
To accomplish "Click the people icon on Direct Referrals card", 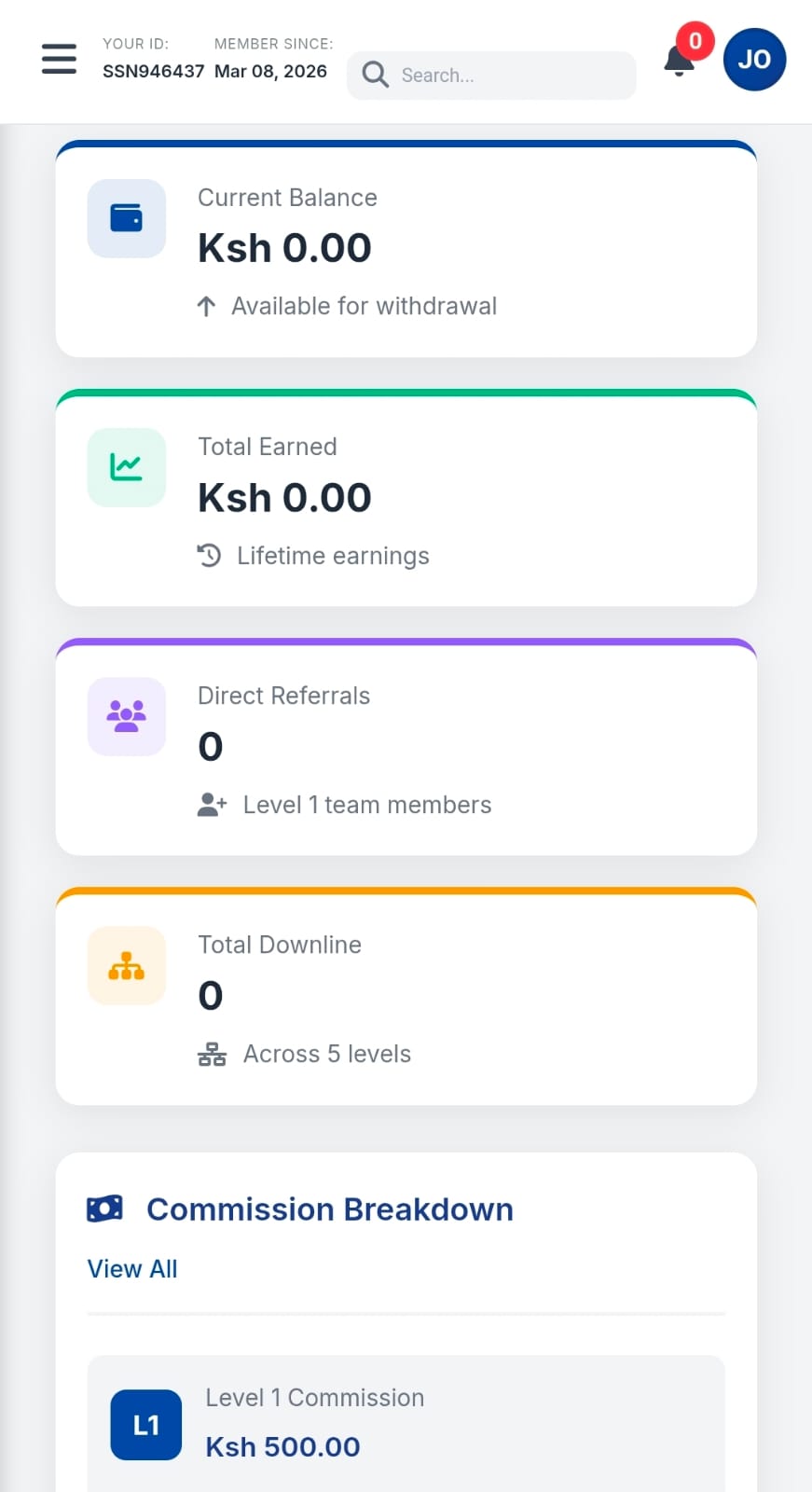I will [x=126, y=716].
